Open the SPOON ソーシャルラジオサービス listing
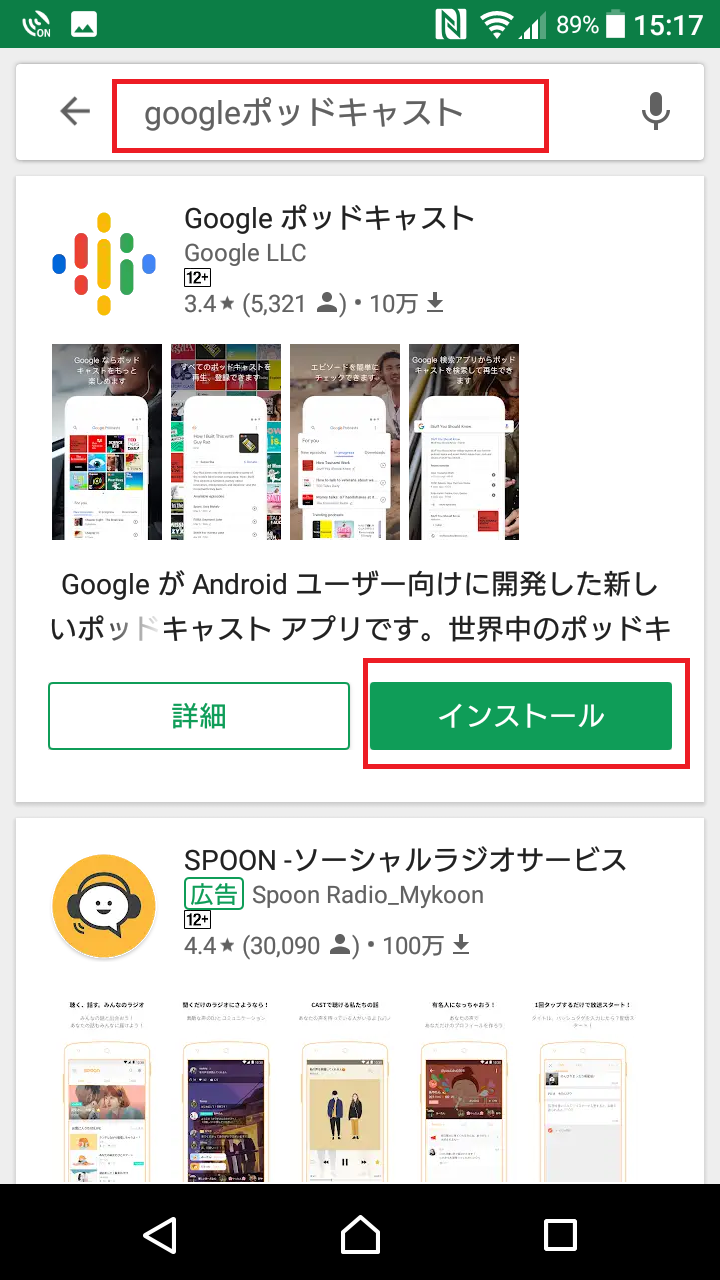The height and width of the screenshot is (1280, 720). pos(405,859)
